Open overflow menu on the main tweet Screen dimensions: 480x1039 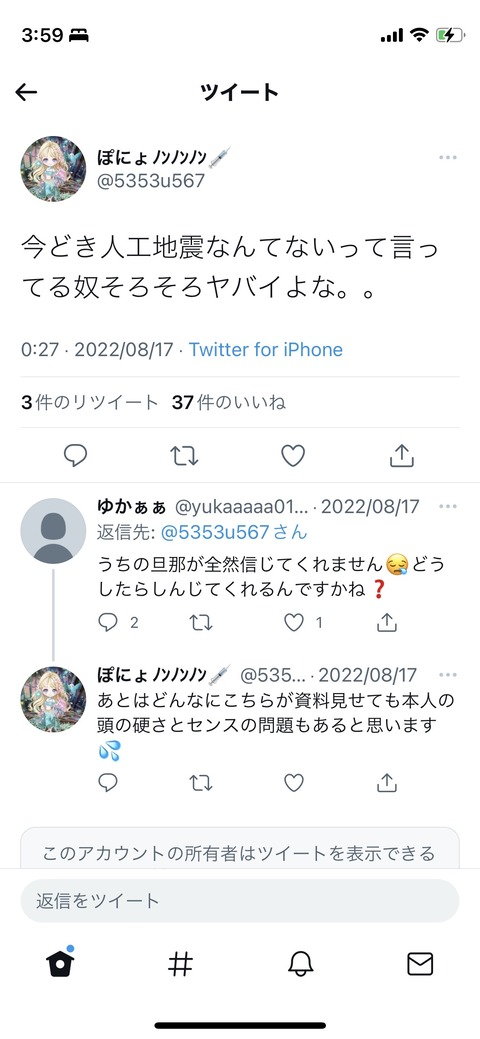pyautogui.click(x=448, y=158)
